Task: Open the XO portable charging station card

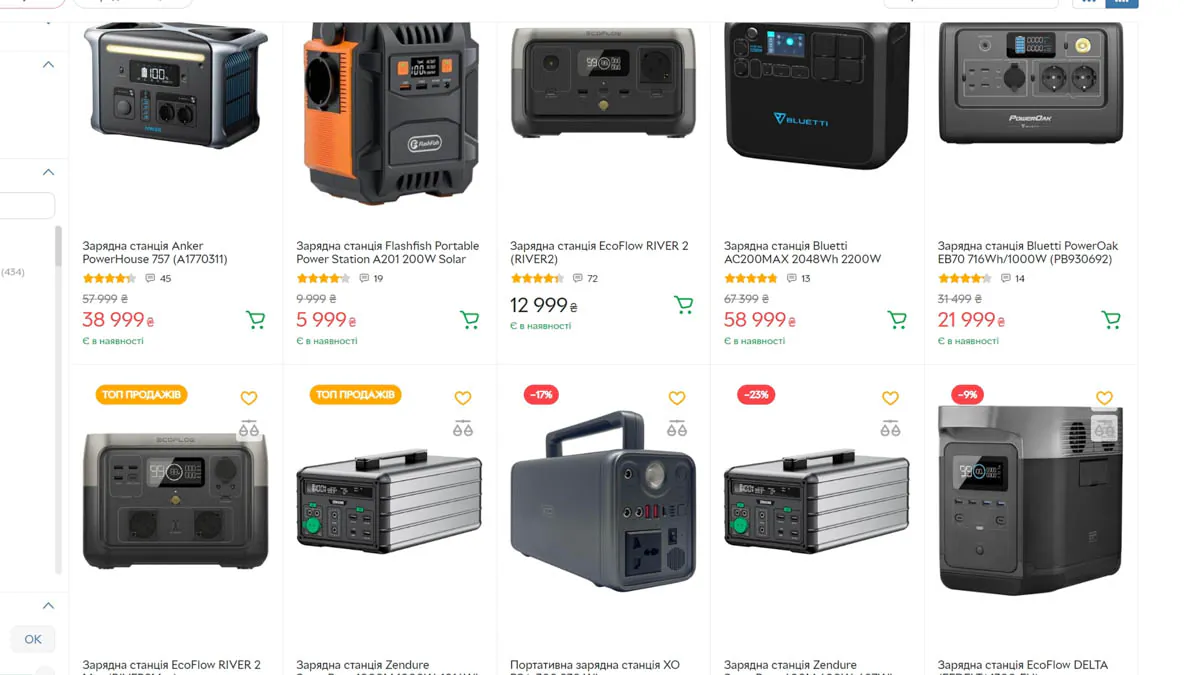Action: point(594,665)
